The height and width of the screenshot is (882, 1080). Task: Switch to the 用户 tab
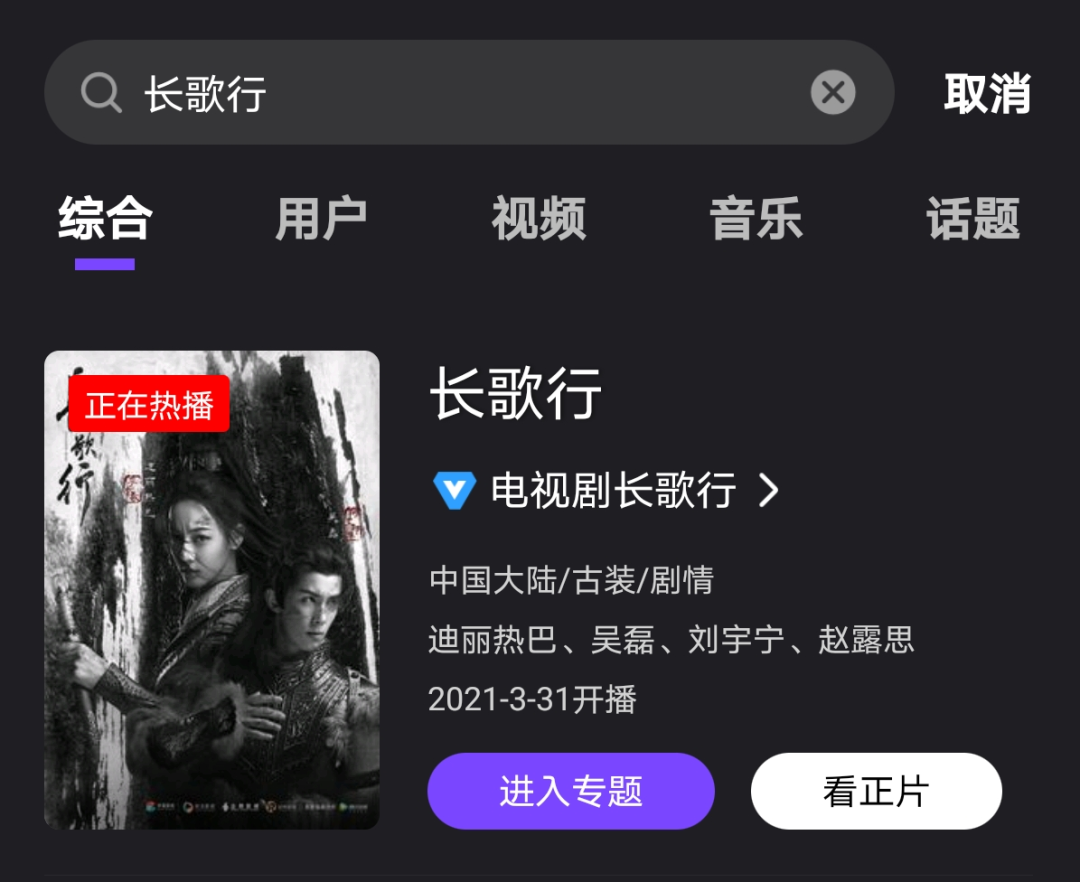pos(321,219)
